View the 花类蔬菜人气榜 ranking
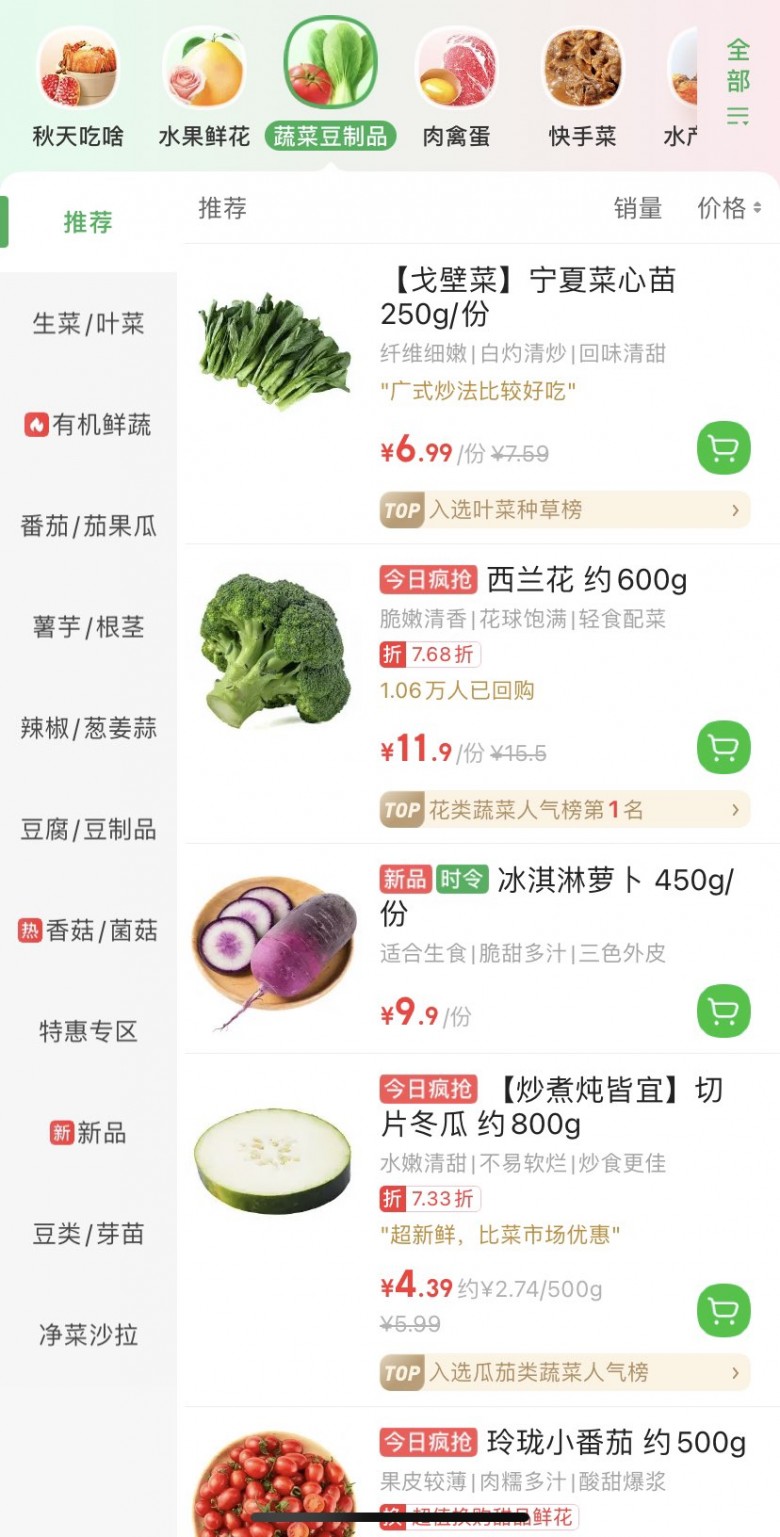780x1537 pixels. coord(564,809)
